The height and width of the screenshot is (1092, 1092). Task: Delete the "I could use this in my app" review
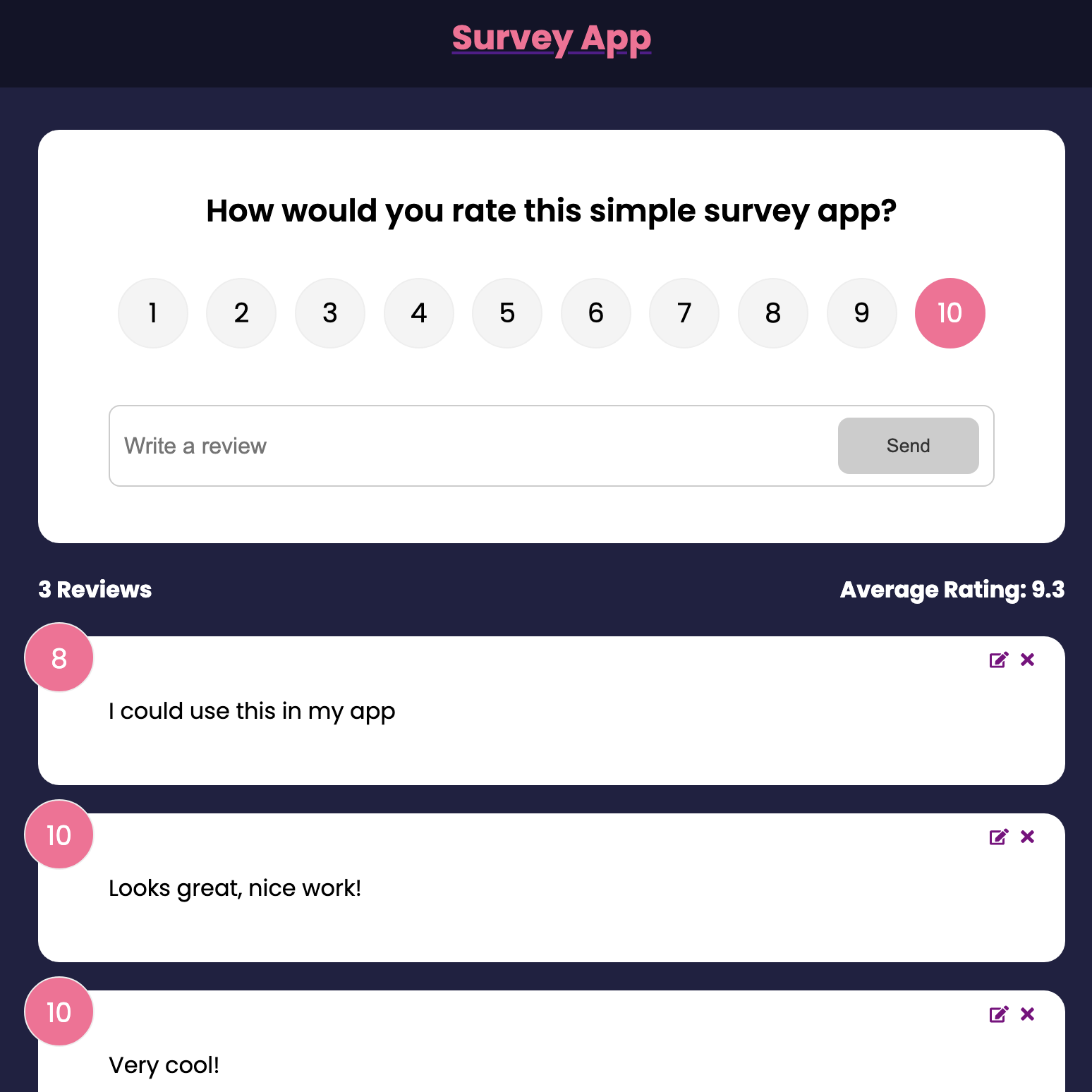(1028, 660)
